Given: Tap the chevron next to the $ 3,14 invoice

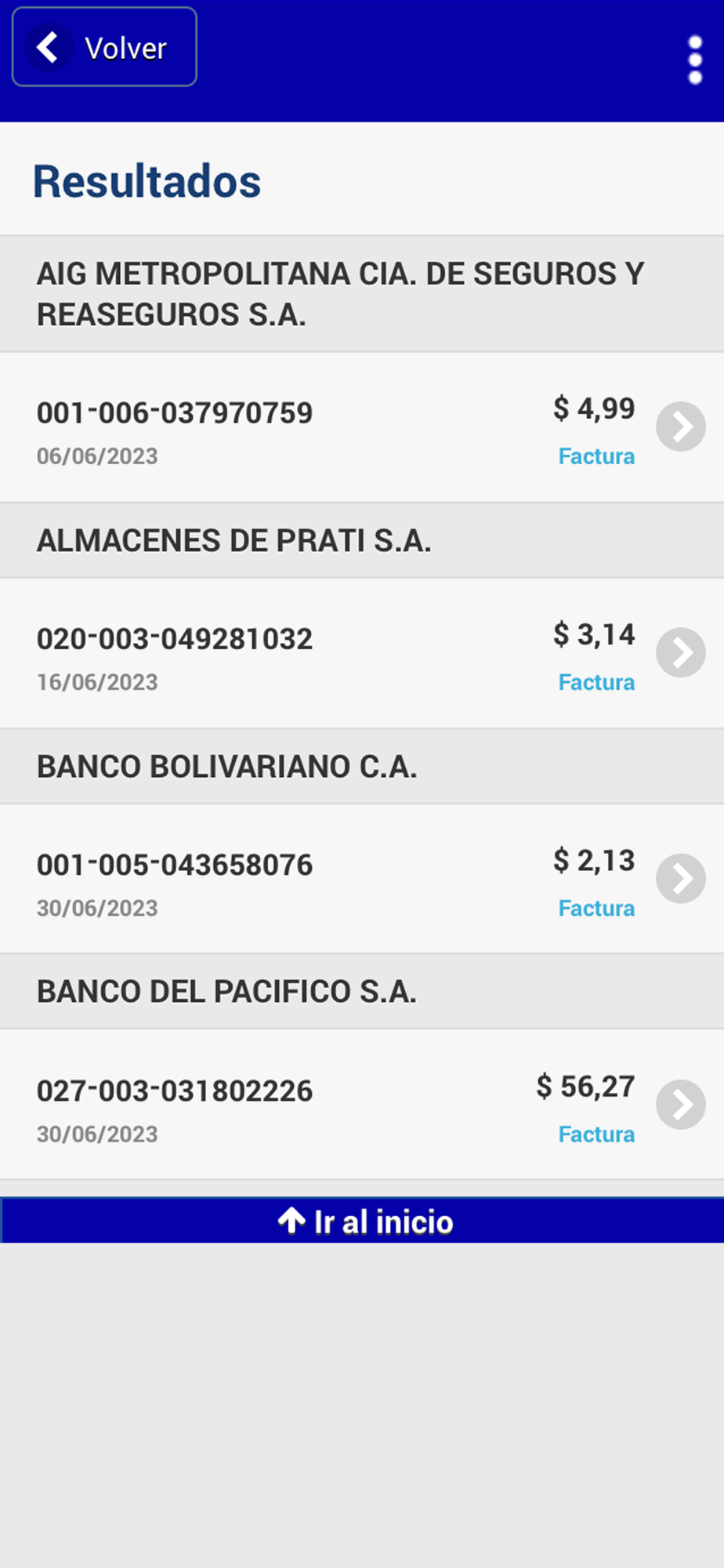Looking at the screenshot, I should coord(681,652).
